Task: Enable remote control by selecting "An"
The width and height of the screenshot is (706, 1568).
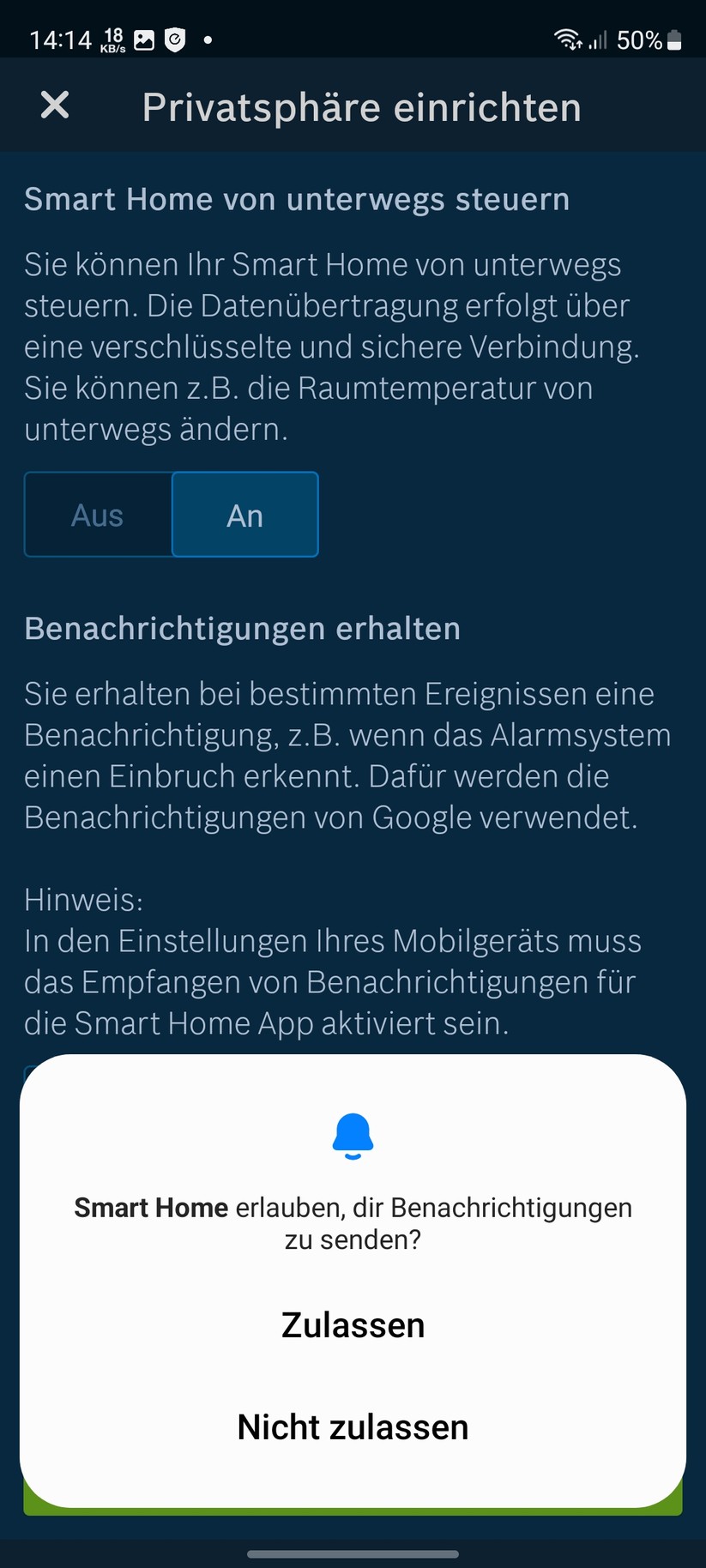Action: point(245,515)
